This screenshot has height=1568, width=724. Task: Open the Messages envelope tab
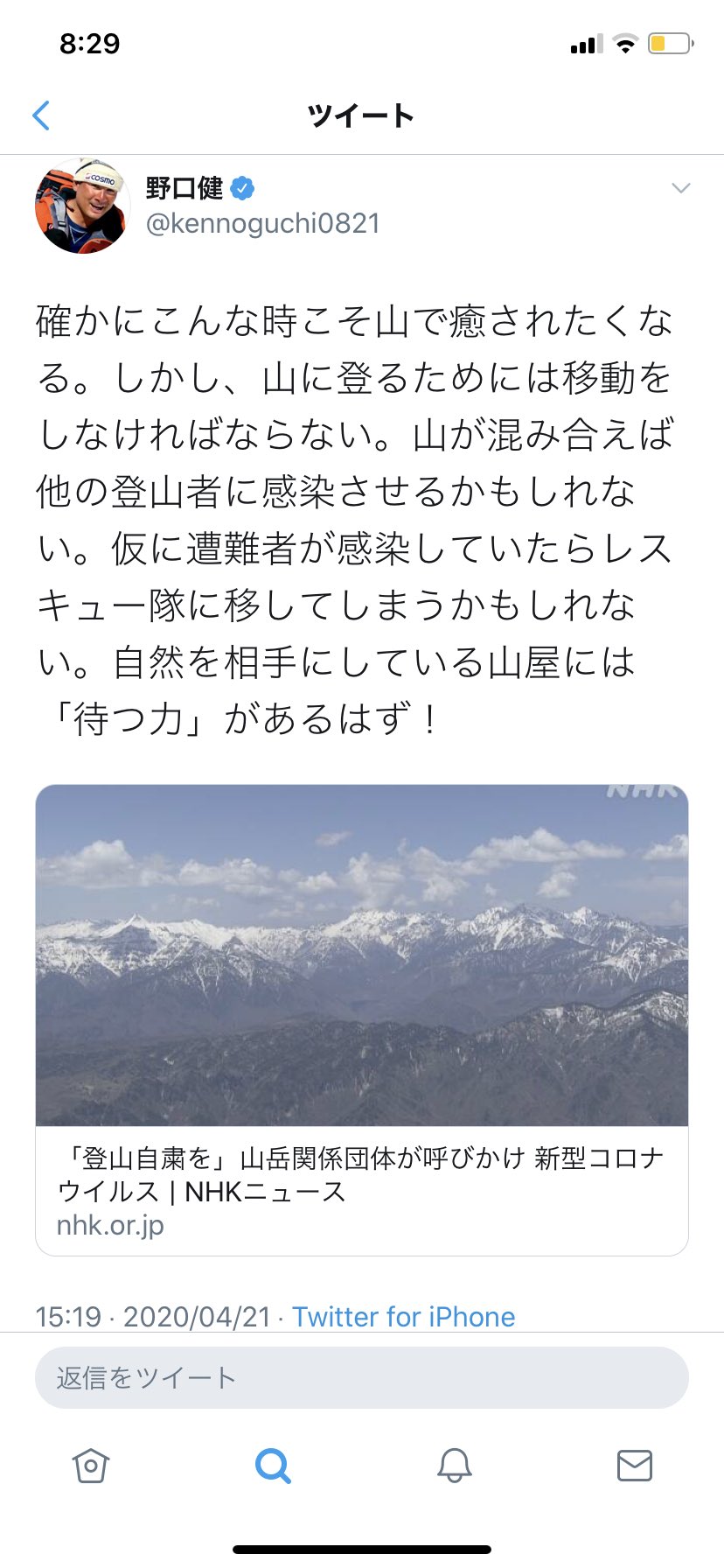635,1465
